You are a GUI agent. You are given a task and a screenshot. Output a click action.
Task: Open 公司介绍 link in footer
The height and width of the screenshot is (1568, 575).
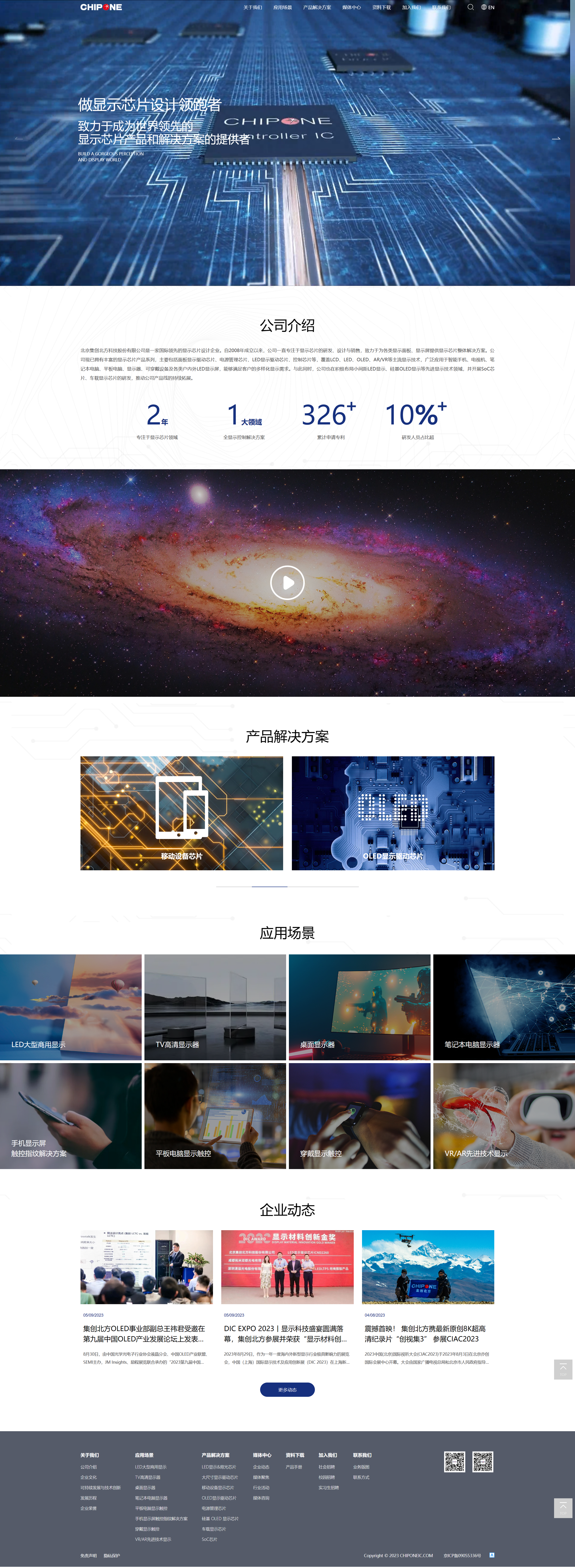pos(88,1467)
